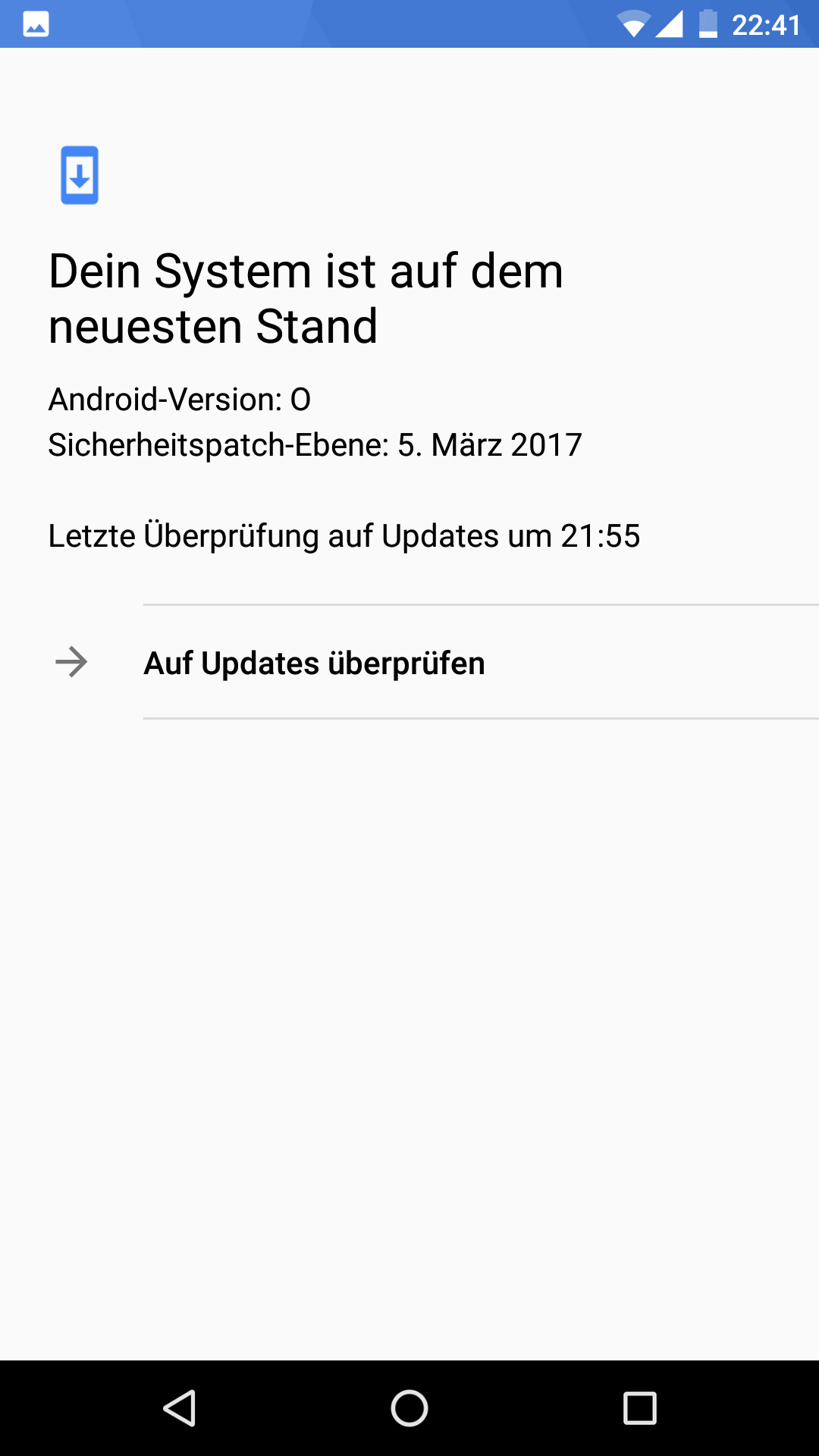Image resolution: width=819 pixels, height=1456 pixels.
Task: Tap Auf Updates überprüfen
Action: [314, 663]
